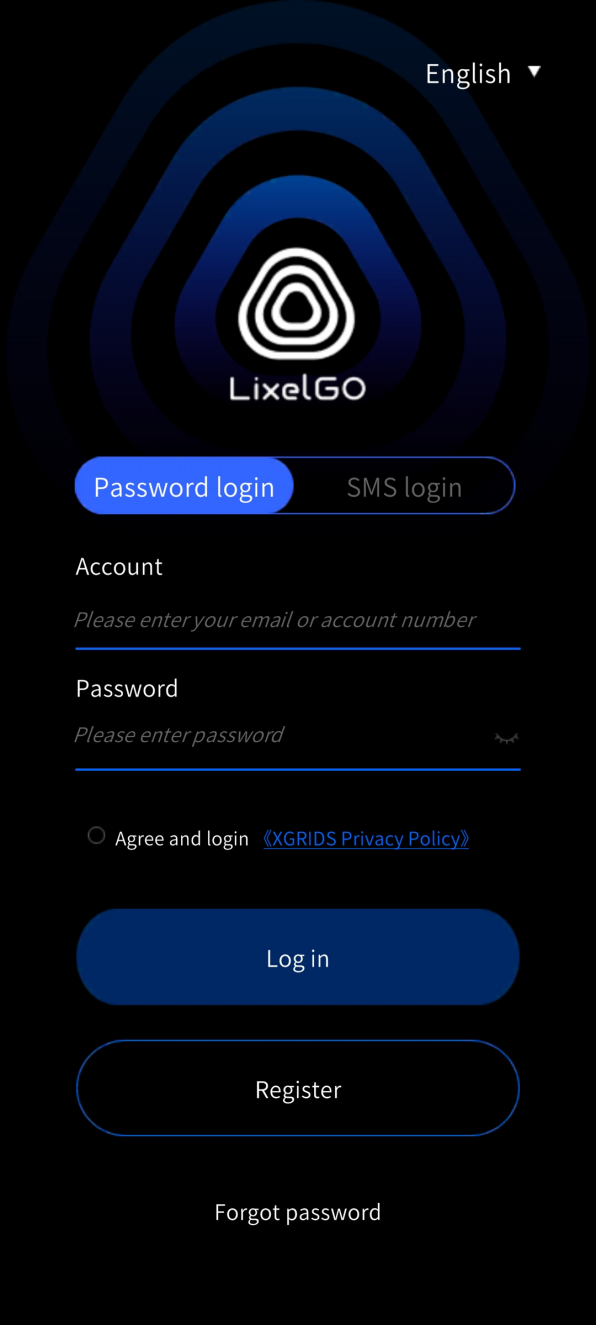Tap the Account email input field
596x1325 pixels.
point(297,620)
